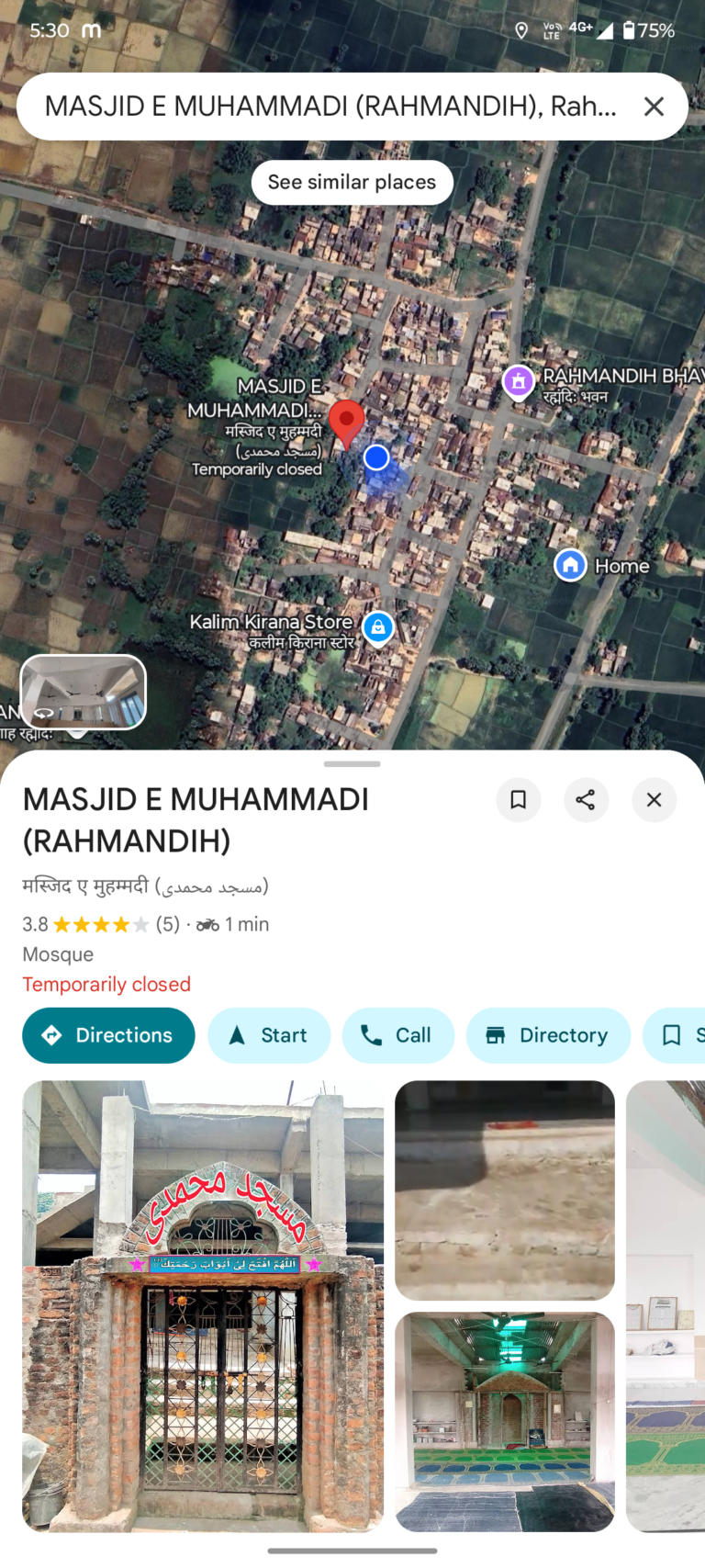Share this mosque location

586,800
